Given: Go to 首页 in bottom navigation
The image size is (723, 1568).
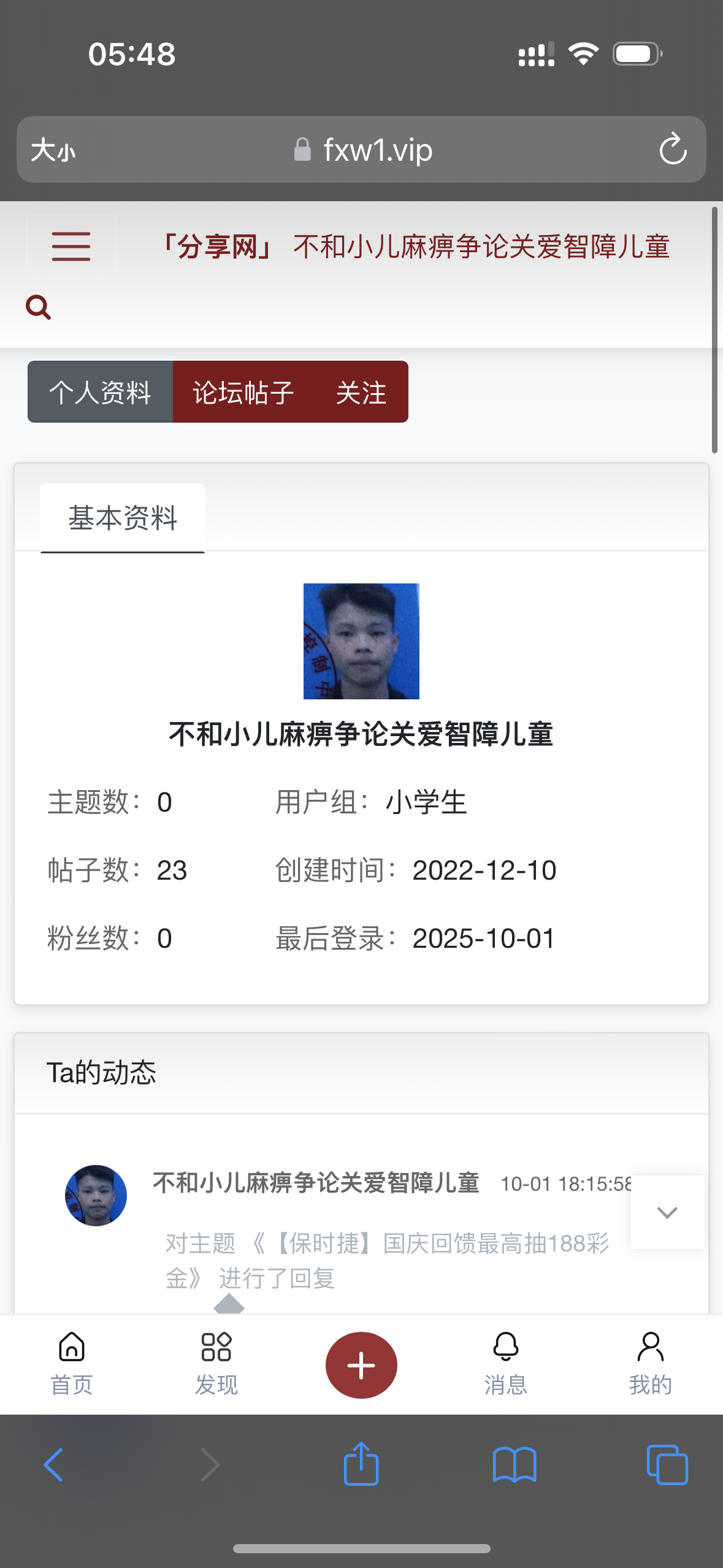Looking at the screenshot, I should coord(72,1364).
